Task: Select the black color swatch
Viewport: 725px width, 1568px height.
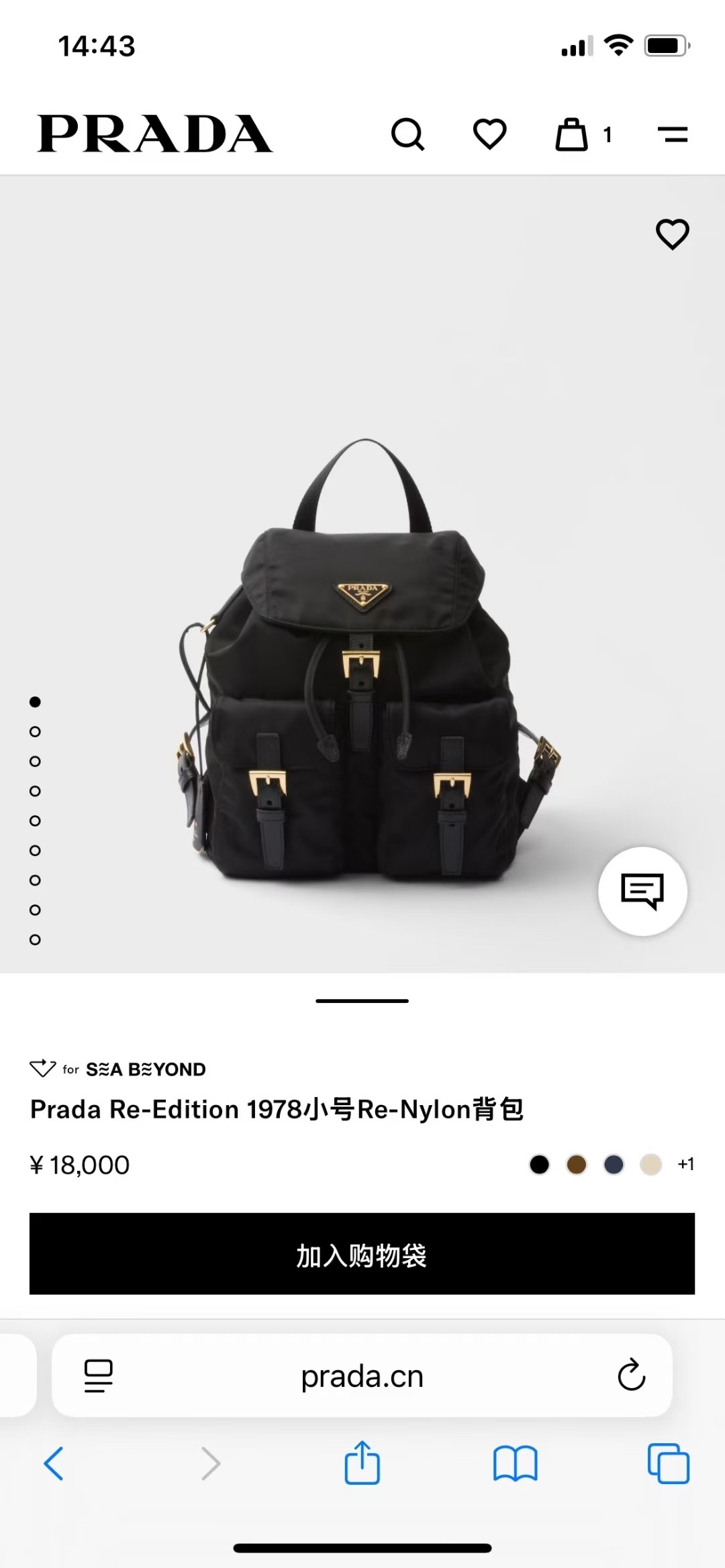Action: coord(539,1164)
